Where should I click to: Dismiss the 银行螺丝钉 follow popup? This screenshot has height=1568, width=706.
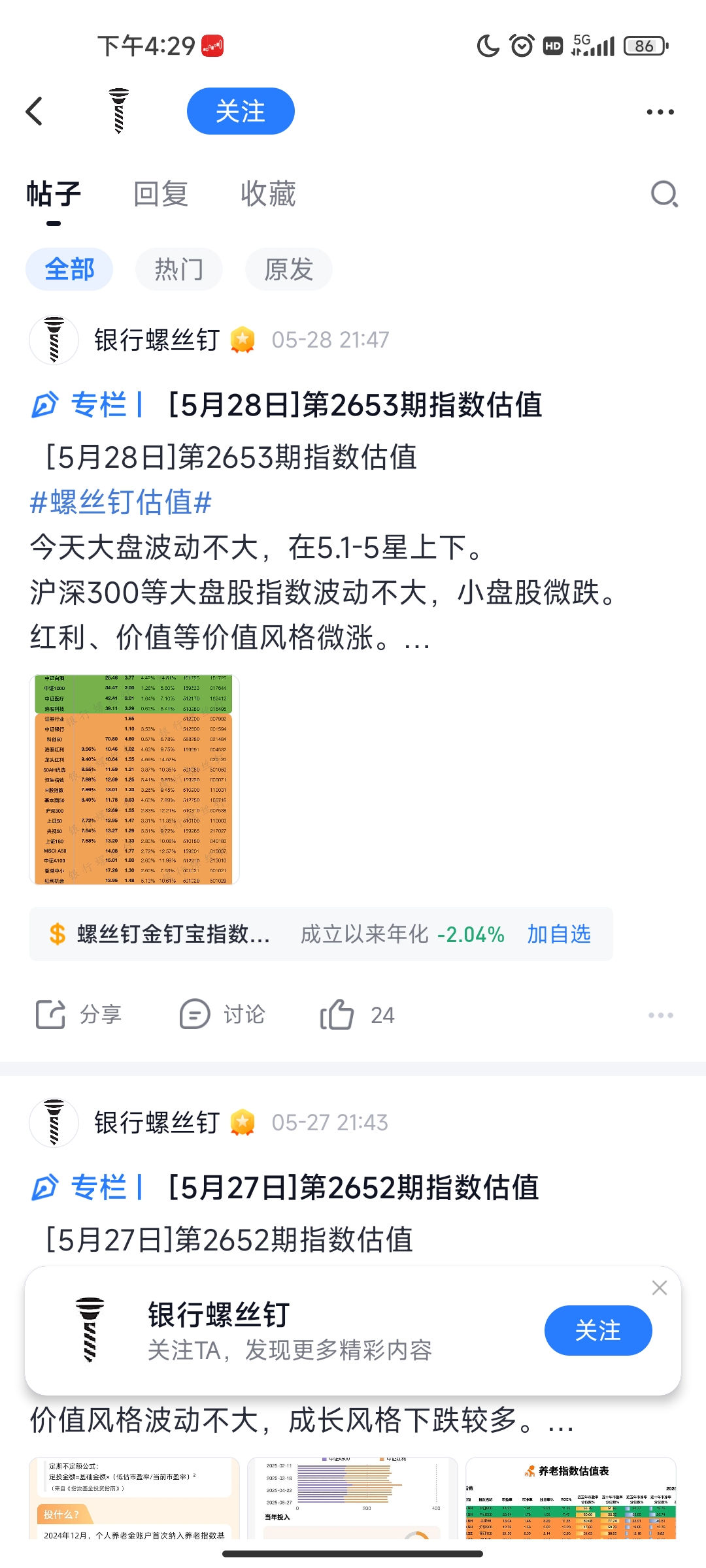(x=659, y=1288)
